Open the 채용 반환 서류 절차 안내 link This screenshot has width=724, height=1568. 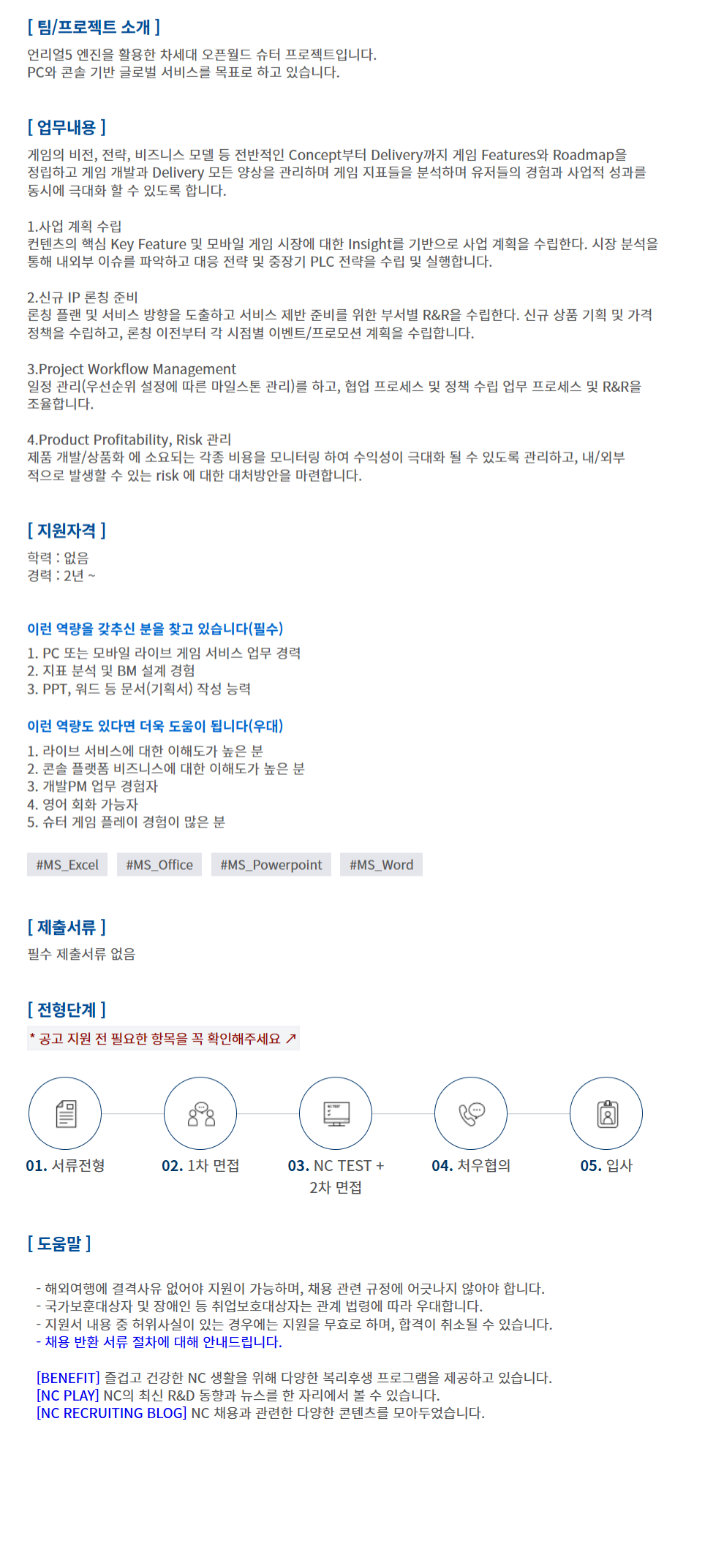(x=163, y=1341)
